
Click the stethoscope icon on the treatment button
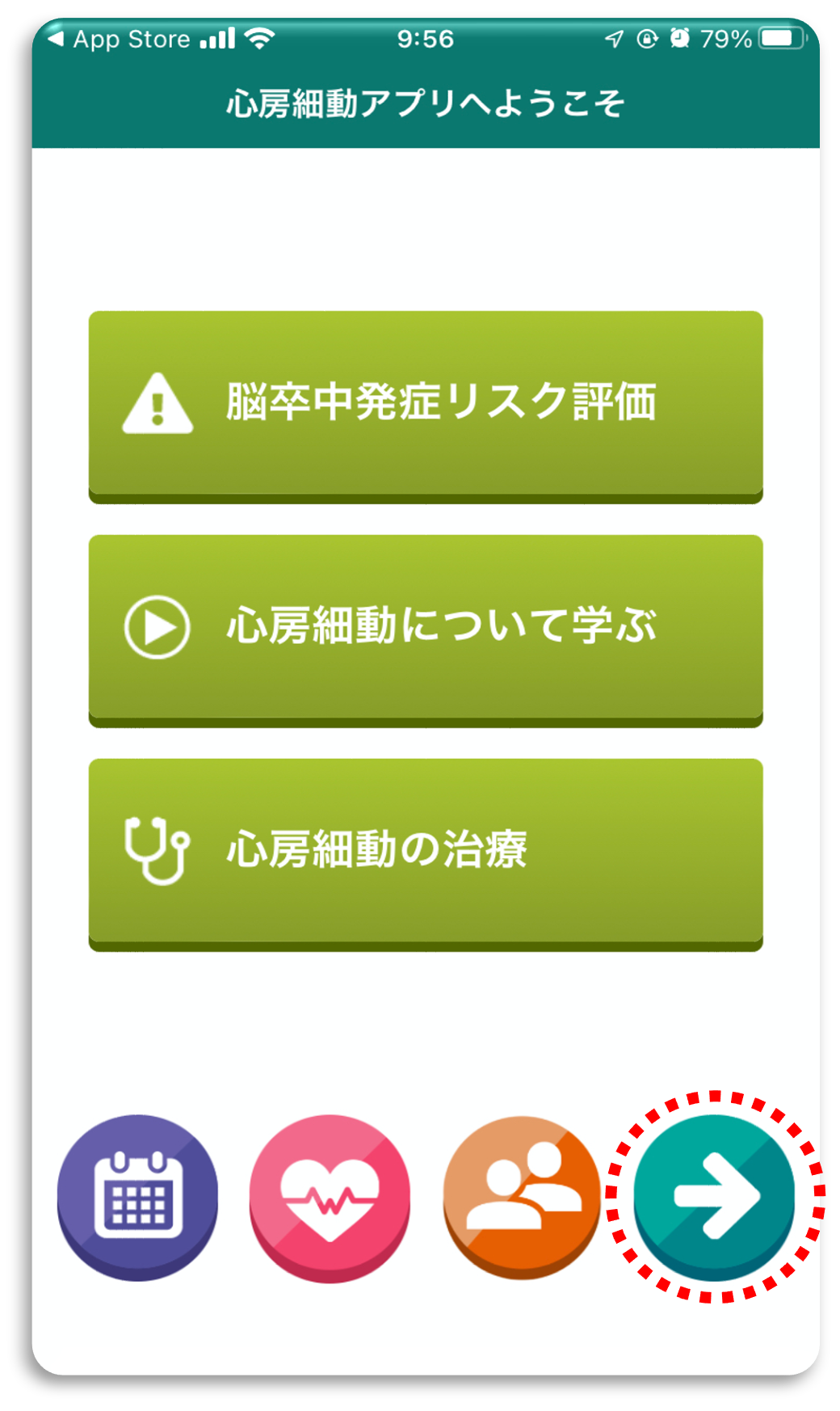[x=156, y=849]
